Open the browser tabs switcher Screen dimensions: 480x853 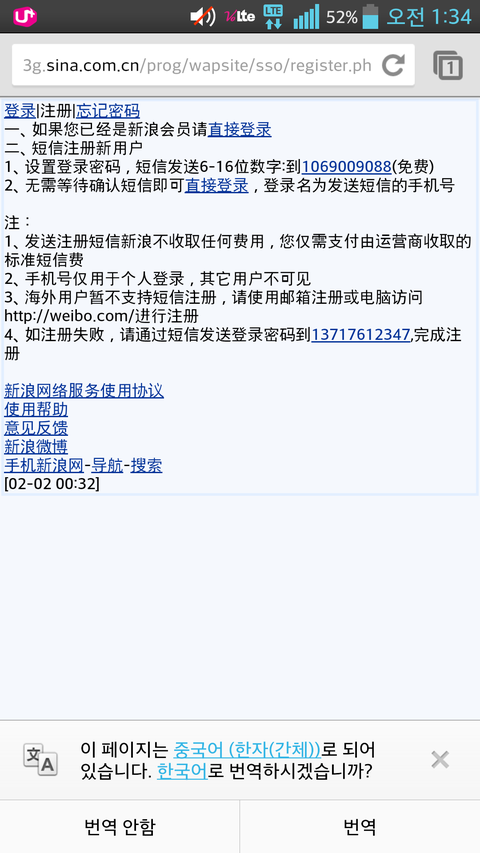pos(448,66)
